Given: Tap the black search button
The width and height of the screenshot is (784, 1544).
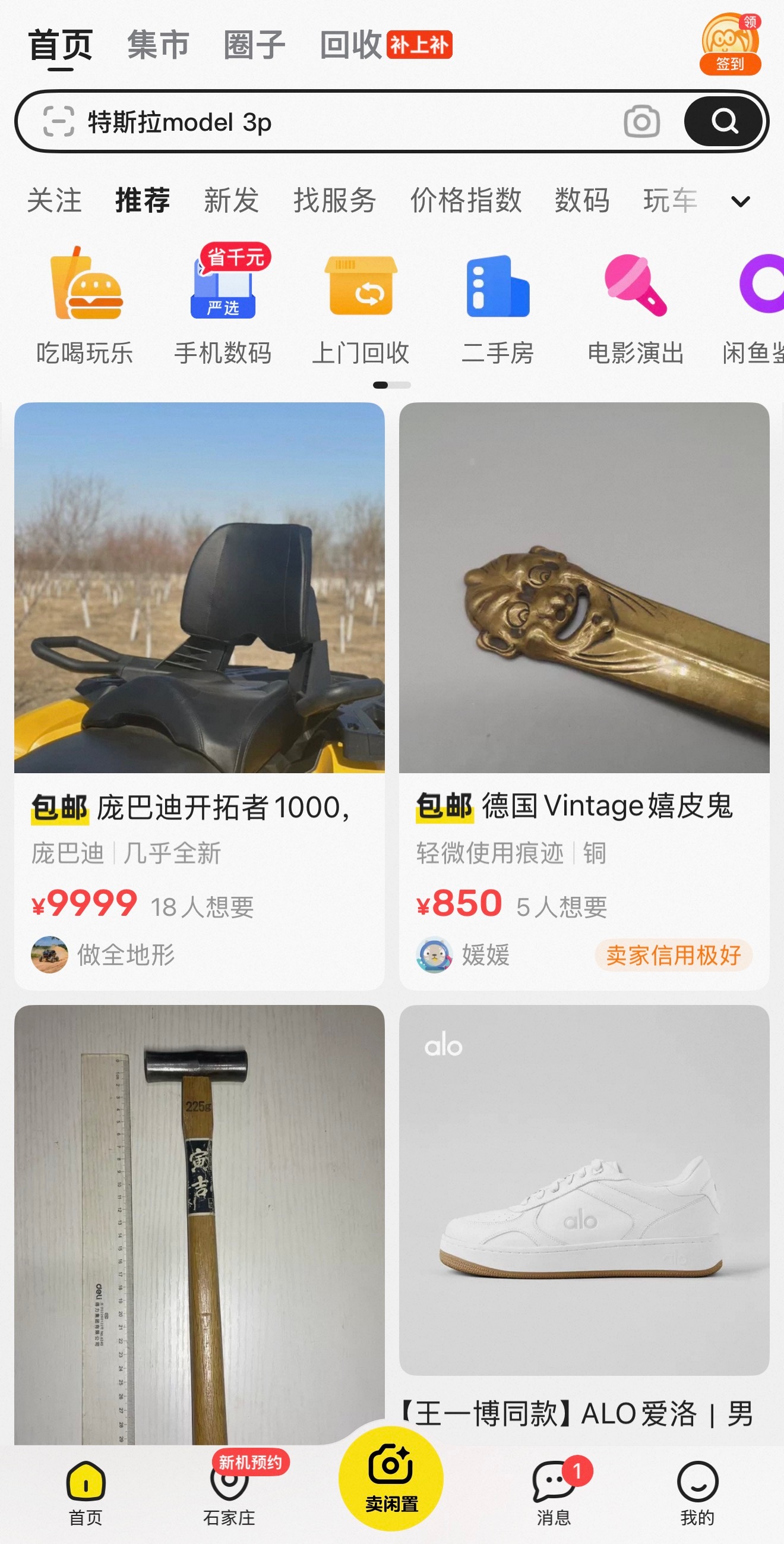Looking at the screenshot, I should coord(723,122).
